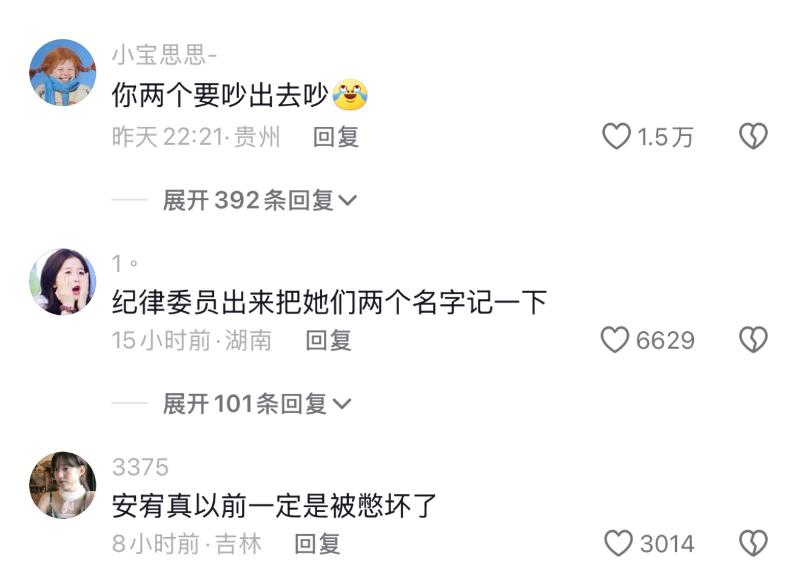Open the avatar of user 3375
Viewport: 800px width, 574px height.
[x=62, y=484]
